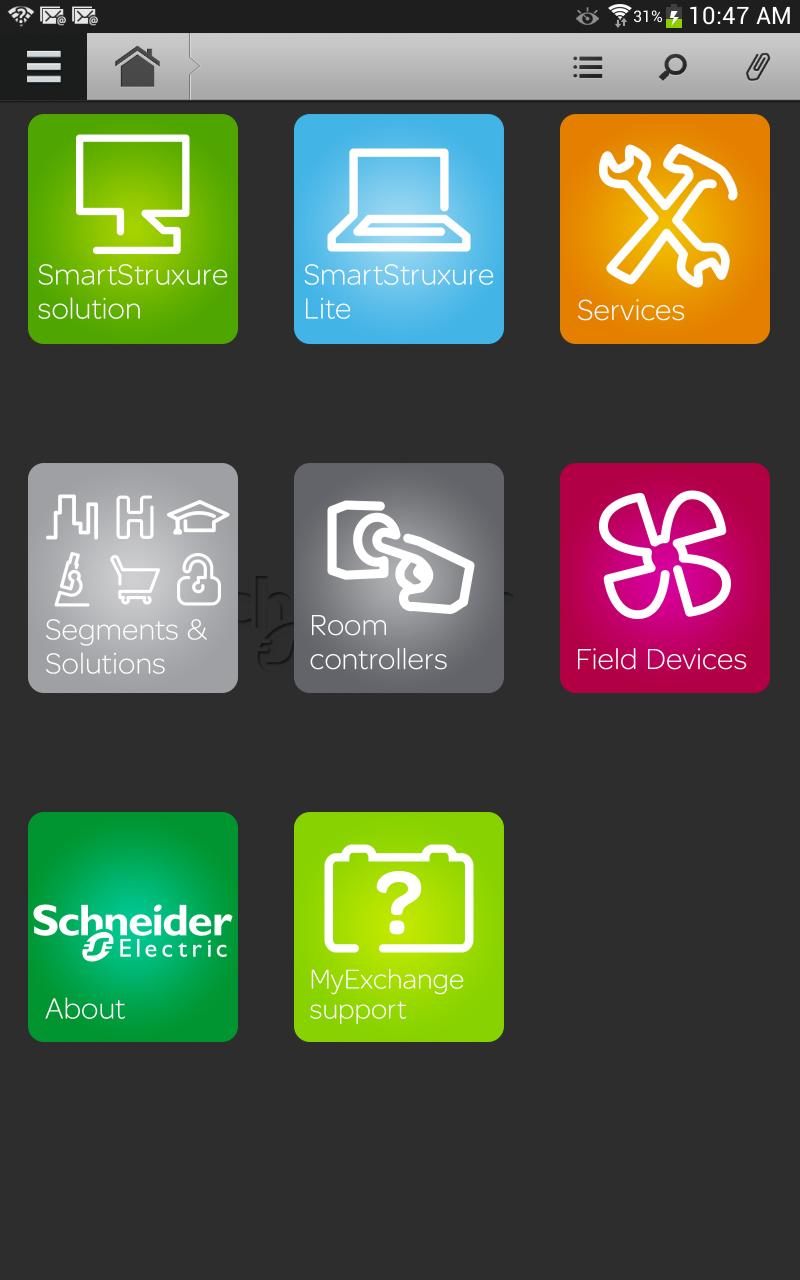Open Services with the wrench and hammer tile
The image size is (800, 1280).
coord(665,228)
